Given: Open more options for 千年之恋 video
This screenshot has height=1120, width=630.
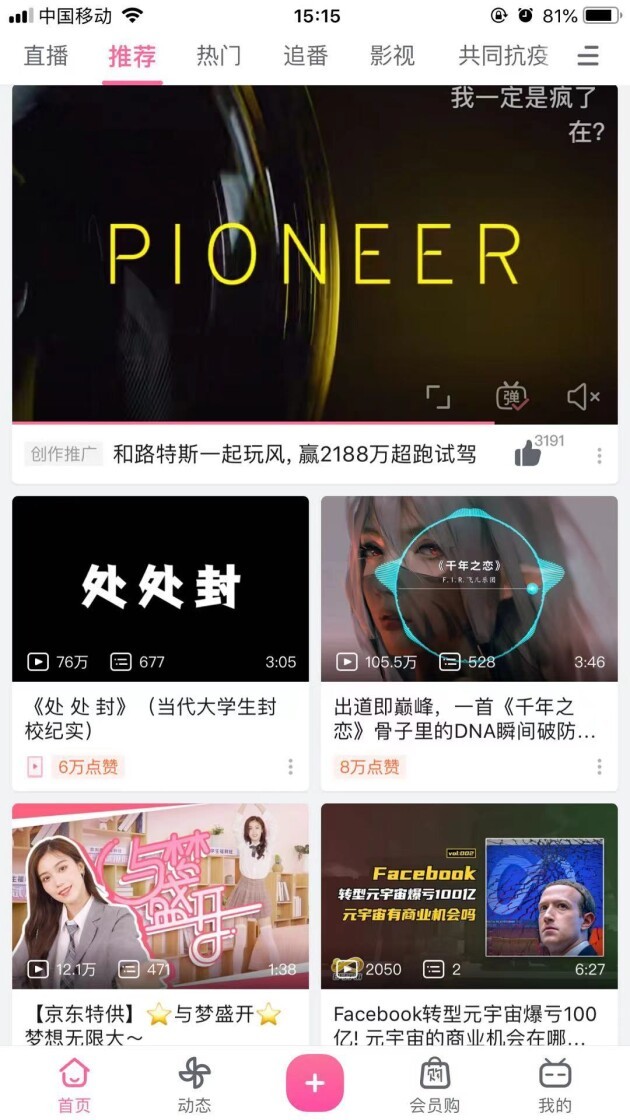Looking at the screenshot, I should coord(599,767).
